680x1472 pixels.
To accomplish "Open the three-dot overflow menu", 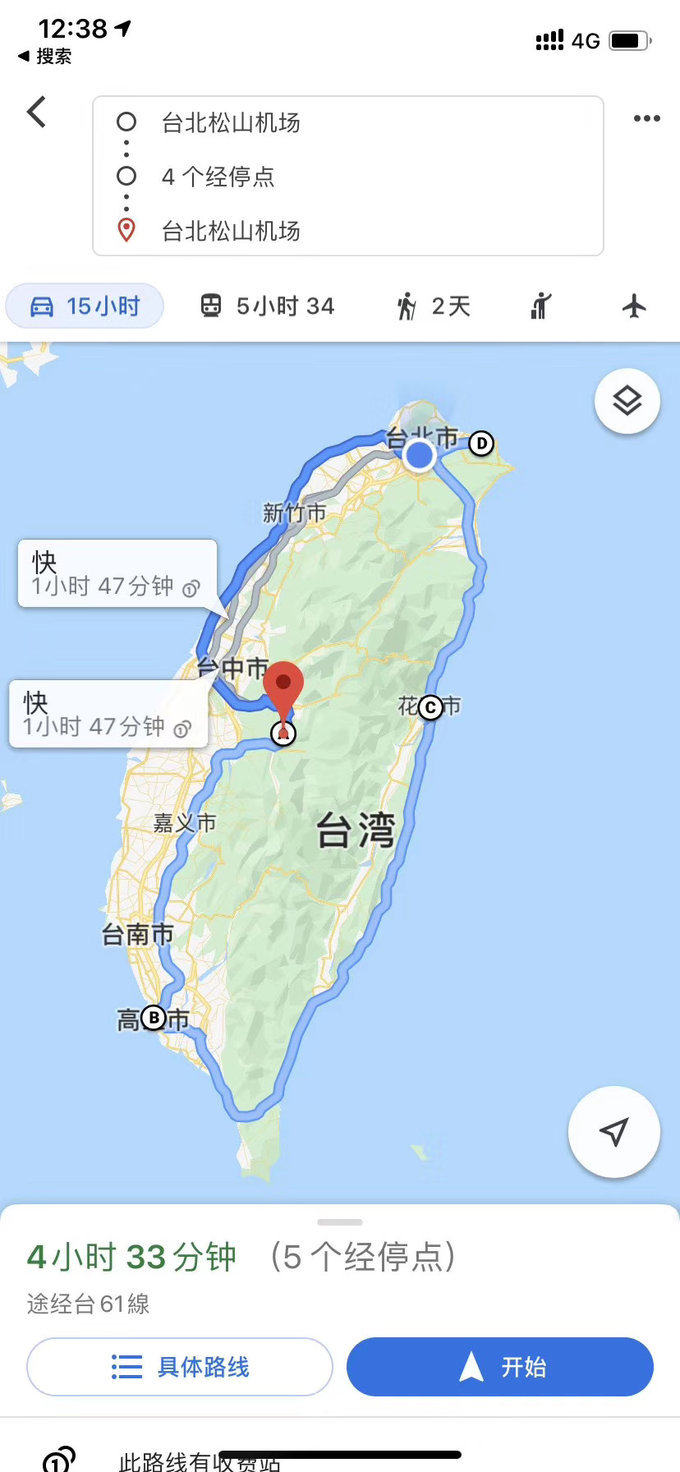I will click(x=647, y=119).
